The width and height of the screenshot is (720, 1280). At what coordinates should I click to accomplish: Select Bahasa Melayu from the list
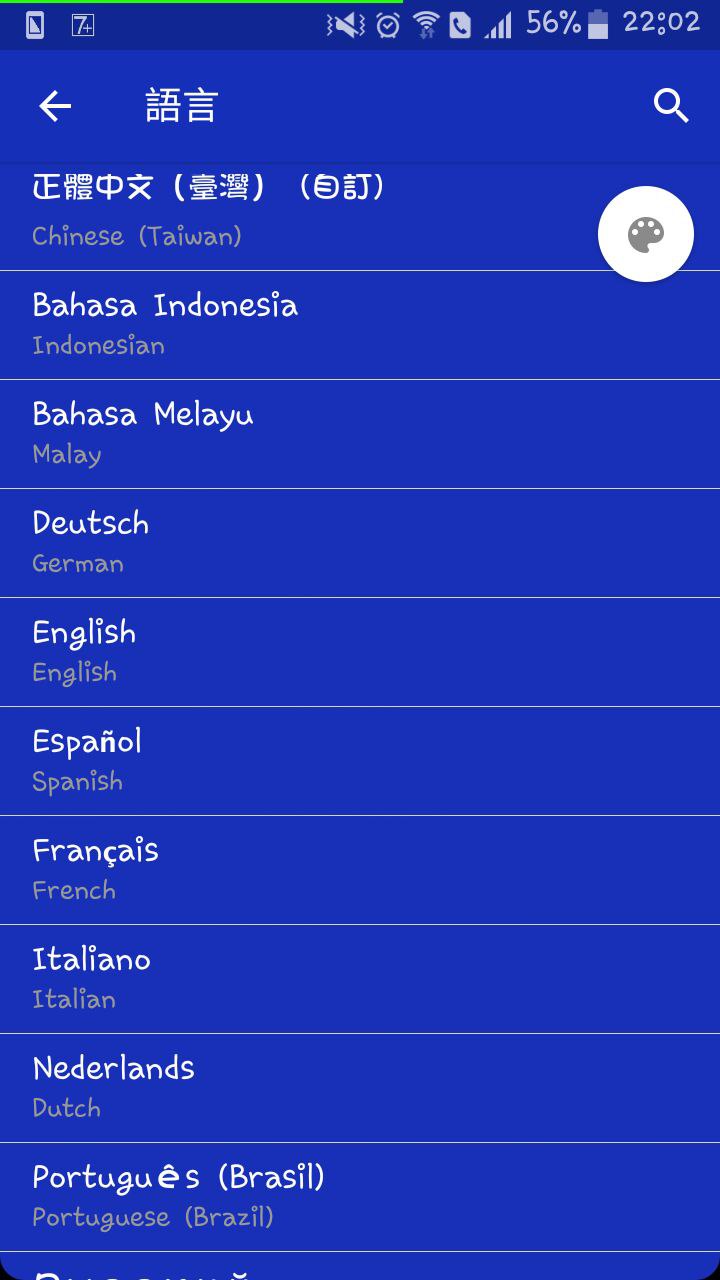pos(300,434)
